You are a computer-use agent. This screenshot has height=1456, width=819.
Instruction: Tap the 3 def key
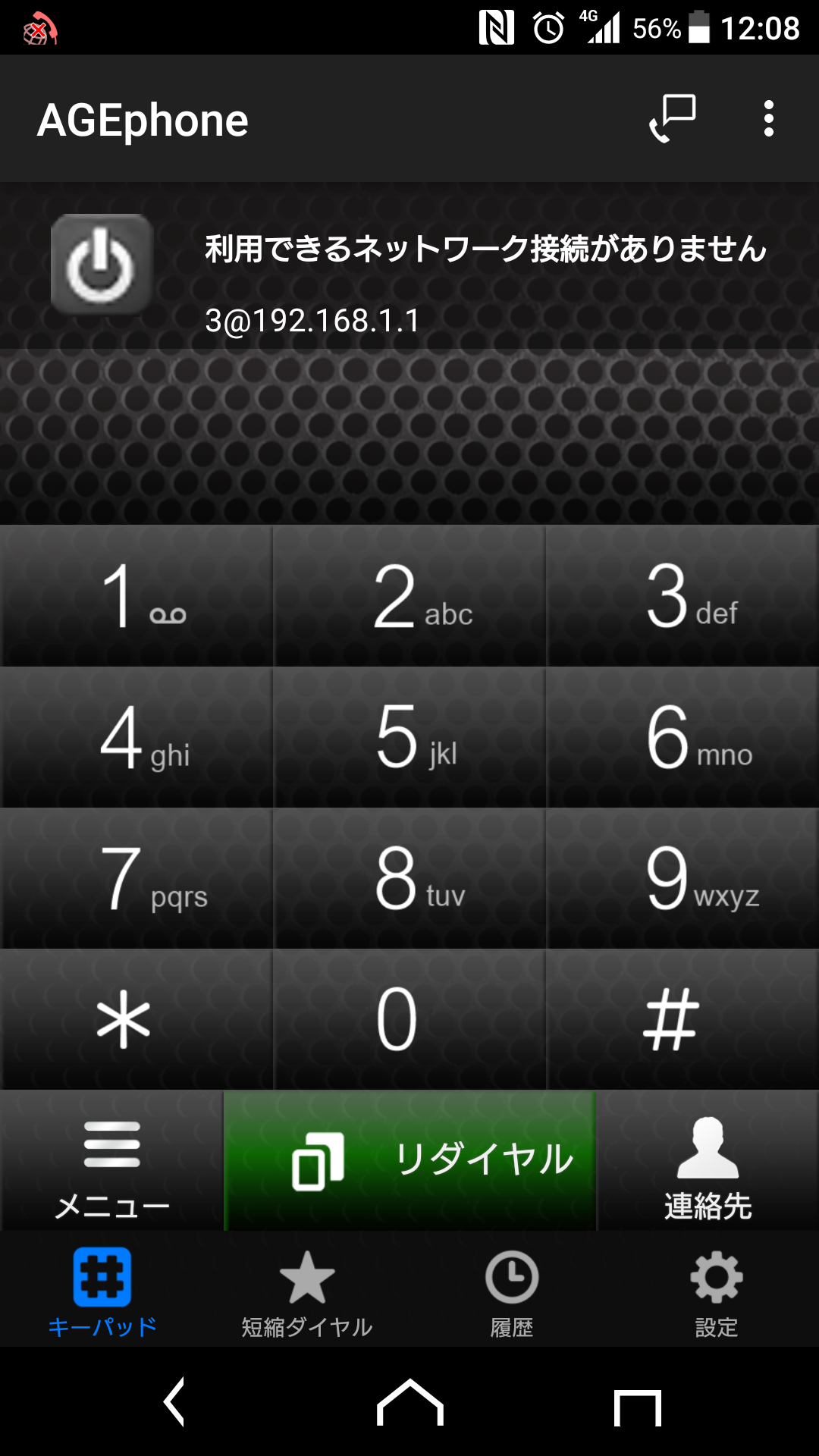pyautogui.click(x=682, y=597)
